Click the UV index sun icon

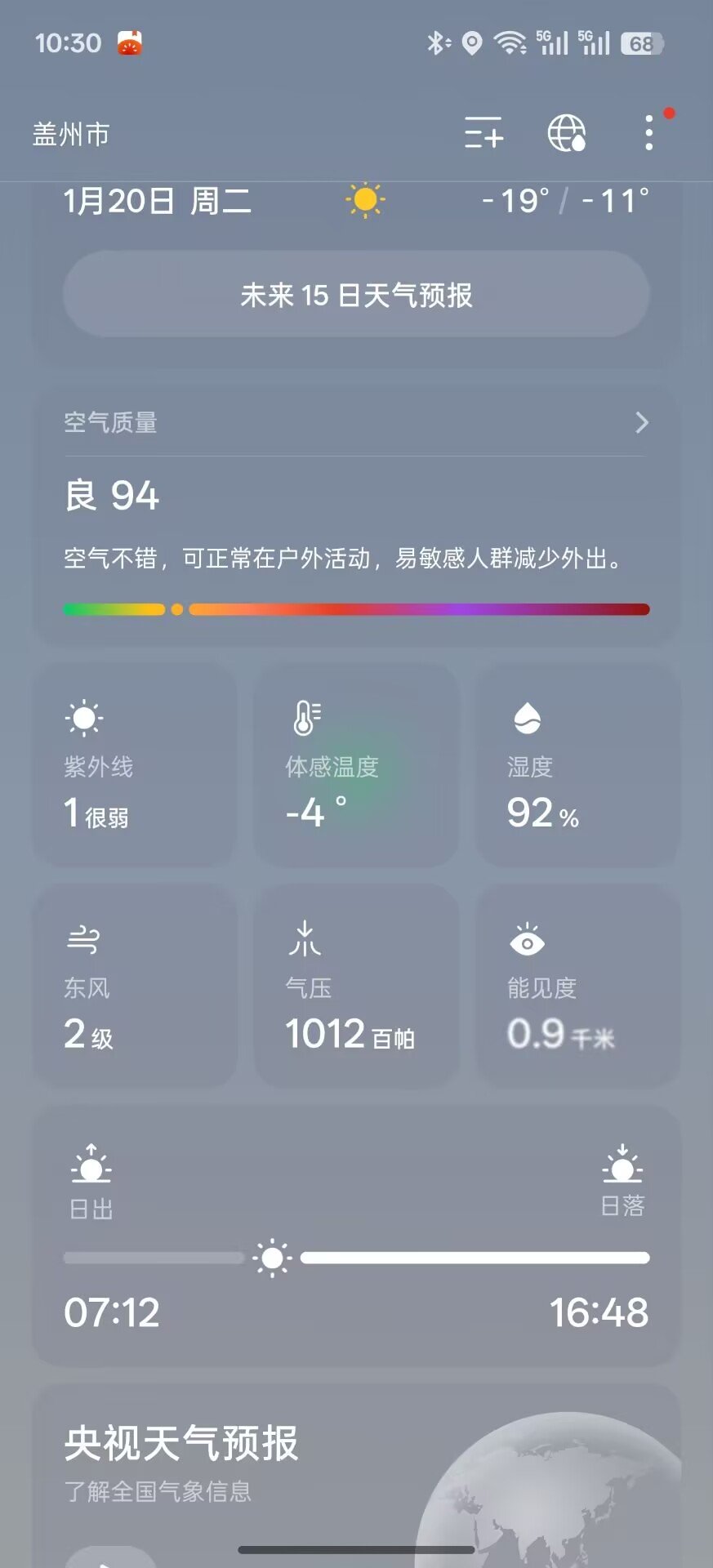(x=84, y=717)
